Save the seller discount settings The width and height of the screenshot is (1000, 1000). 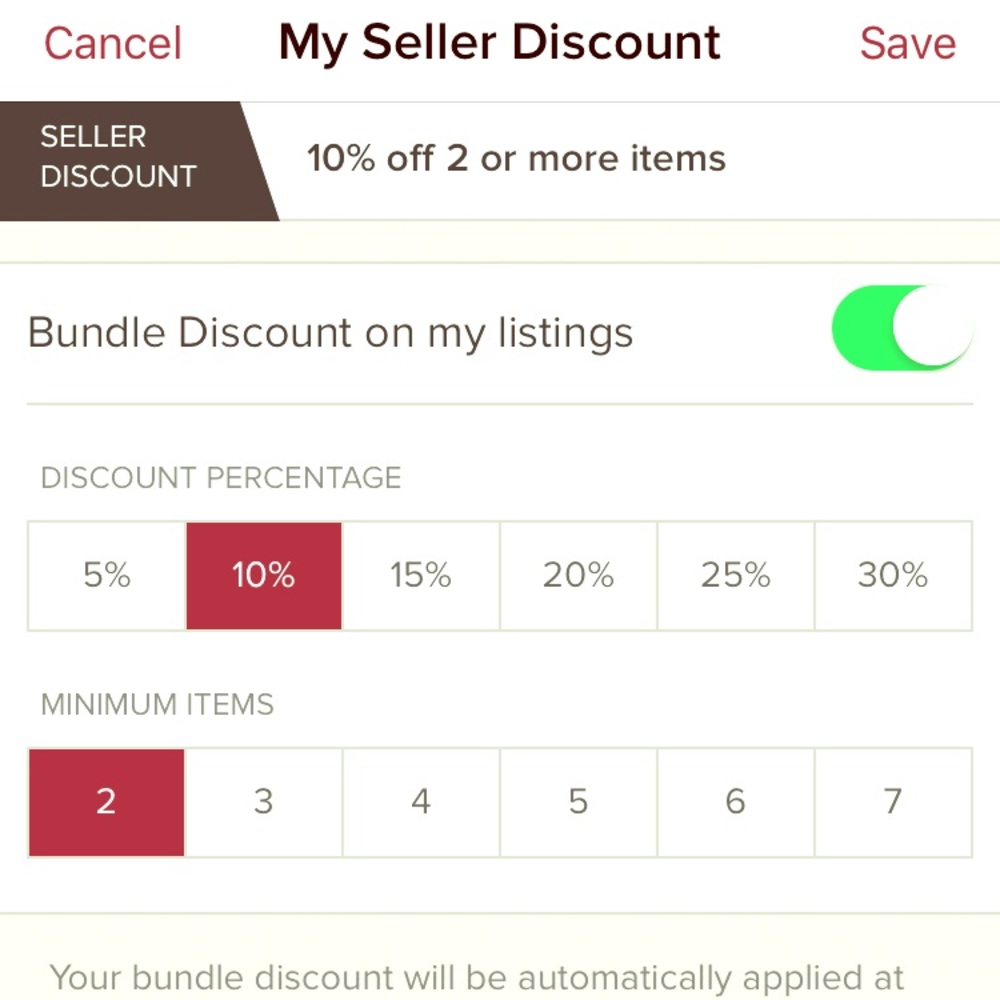click(907, 44)
